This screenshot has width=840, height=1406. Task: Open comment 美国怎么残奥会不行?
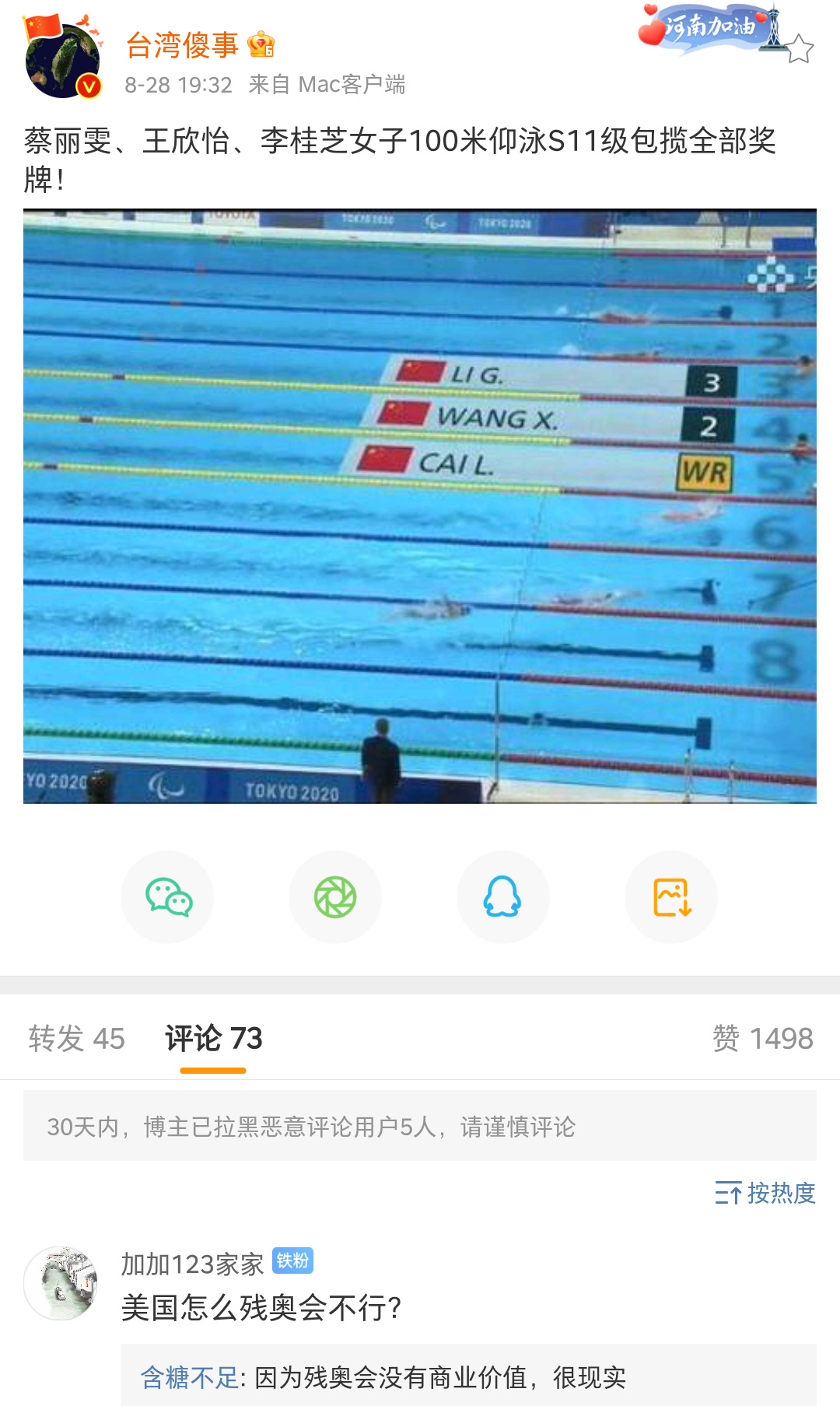[261, 1307]
